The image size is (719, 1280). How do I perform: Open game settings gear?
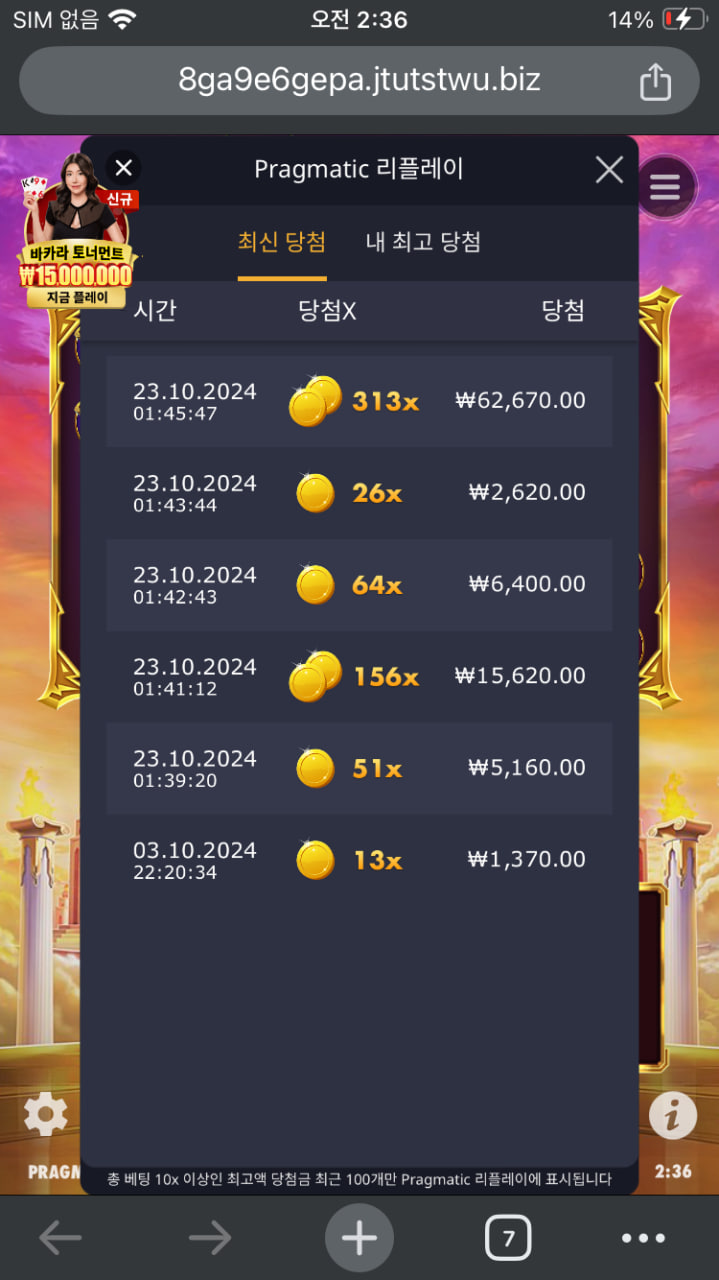click(x=45, y=1113)
